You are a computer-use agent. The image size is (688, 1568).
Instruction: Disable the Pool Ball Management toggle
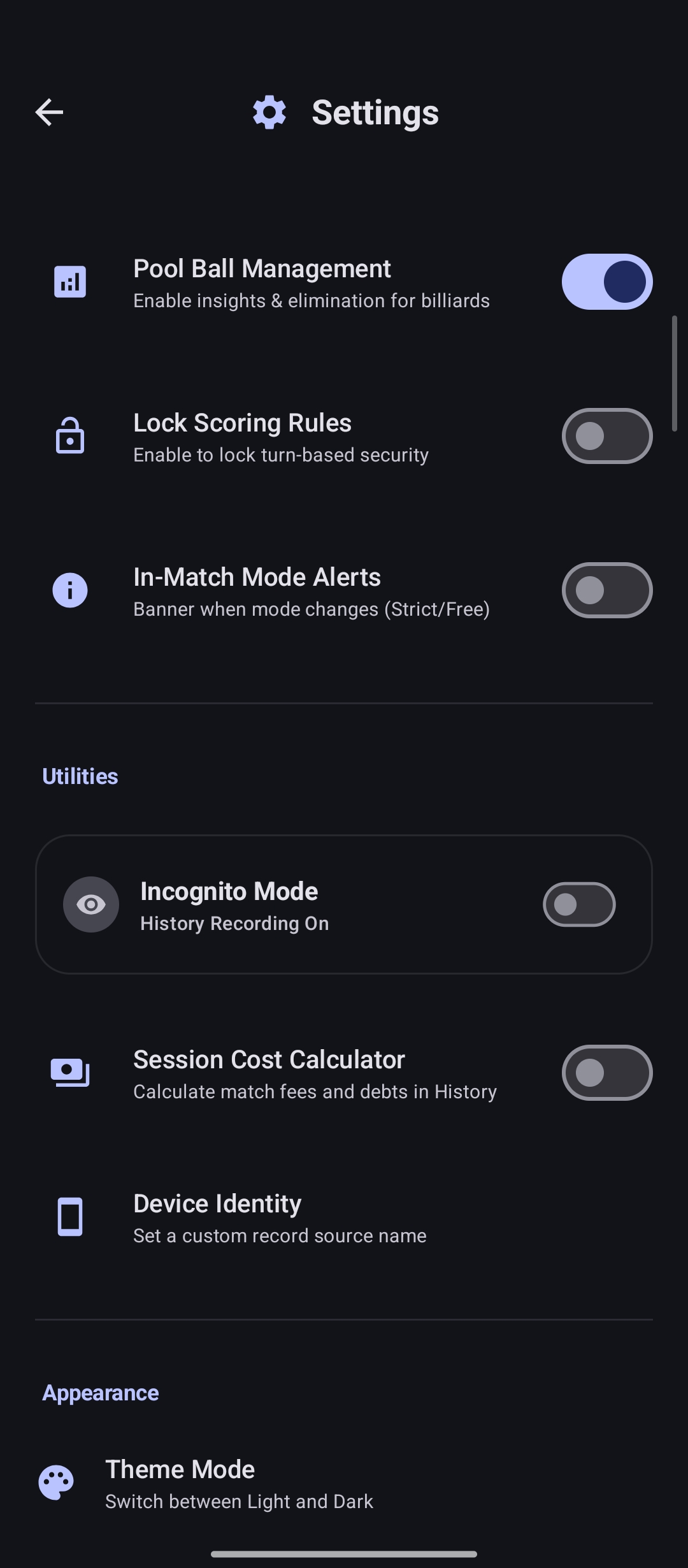606,281
